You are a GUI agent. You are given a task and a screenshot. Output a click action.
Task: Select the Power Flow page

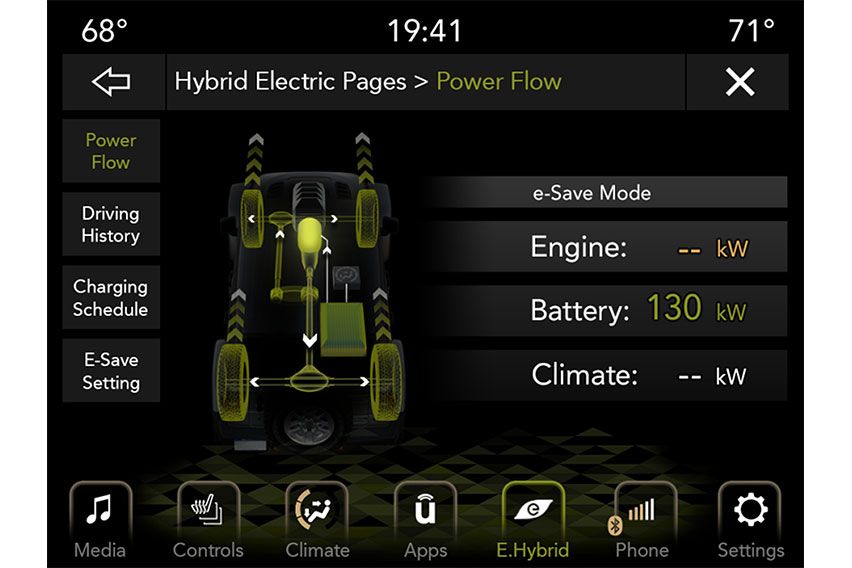(111, 151)
